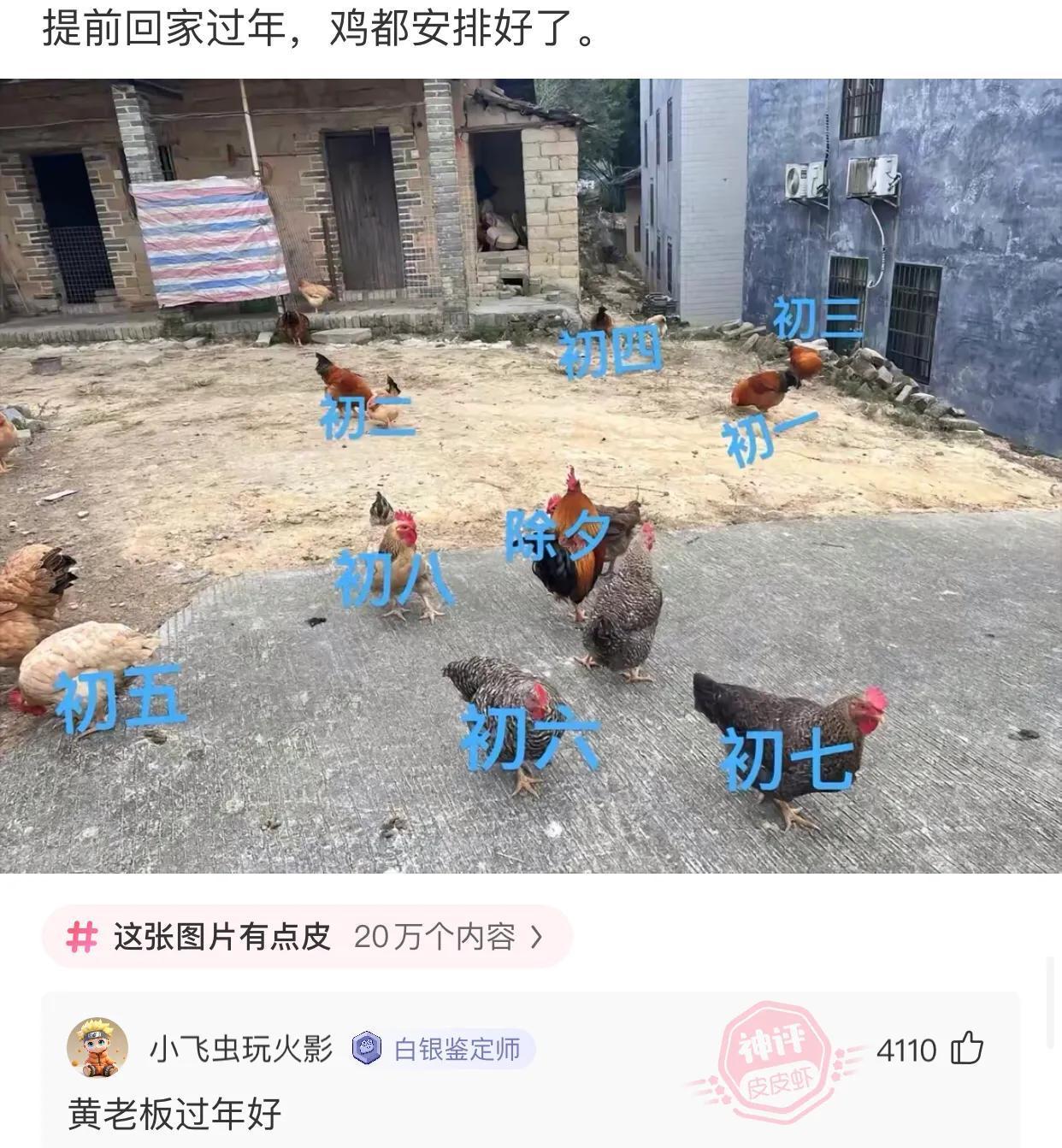1062x1148 pixels.
Task: Open 小飞虫玩火影's profile avatar
Action: 97,1048
